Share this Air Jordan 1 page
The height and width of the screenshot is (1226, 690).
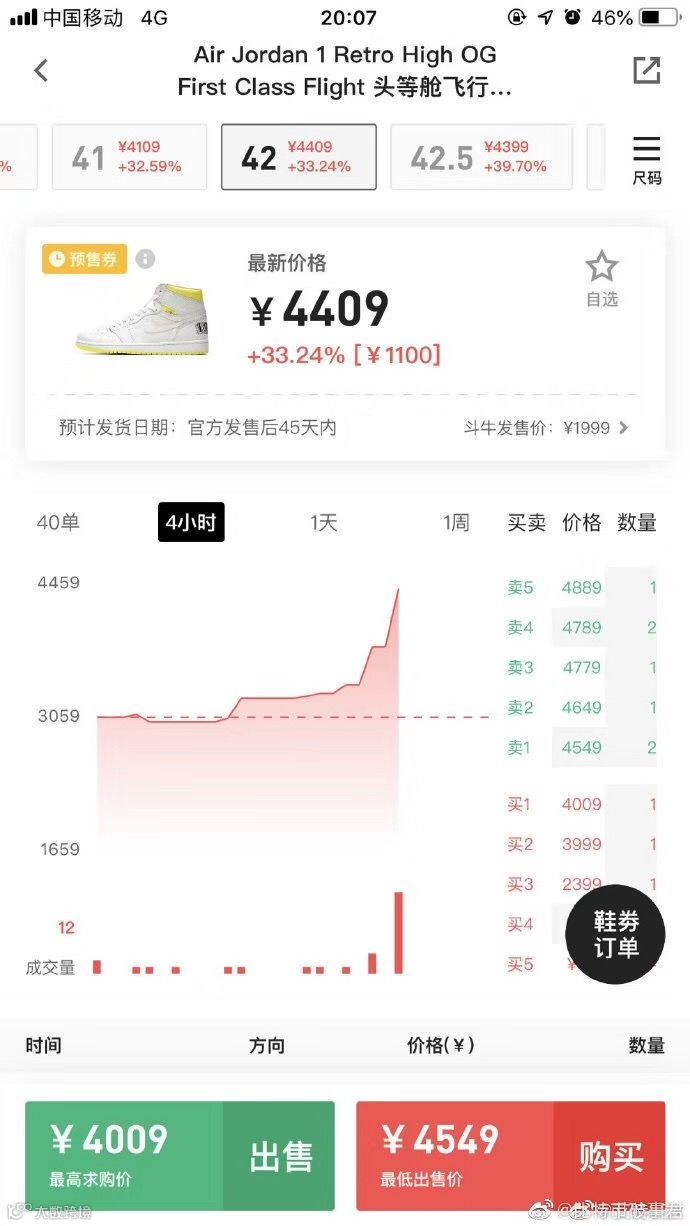647,70
